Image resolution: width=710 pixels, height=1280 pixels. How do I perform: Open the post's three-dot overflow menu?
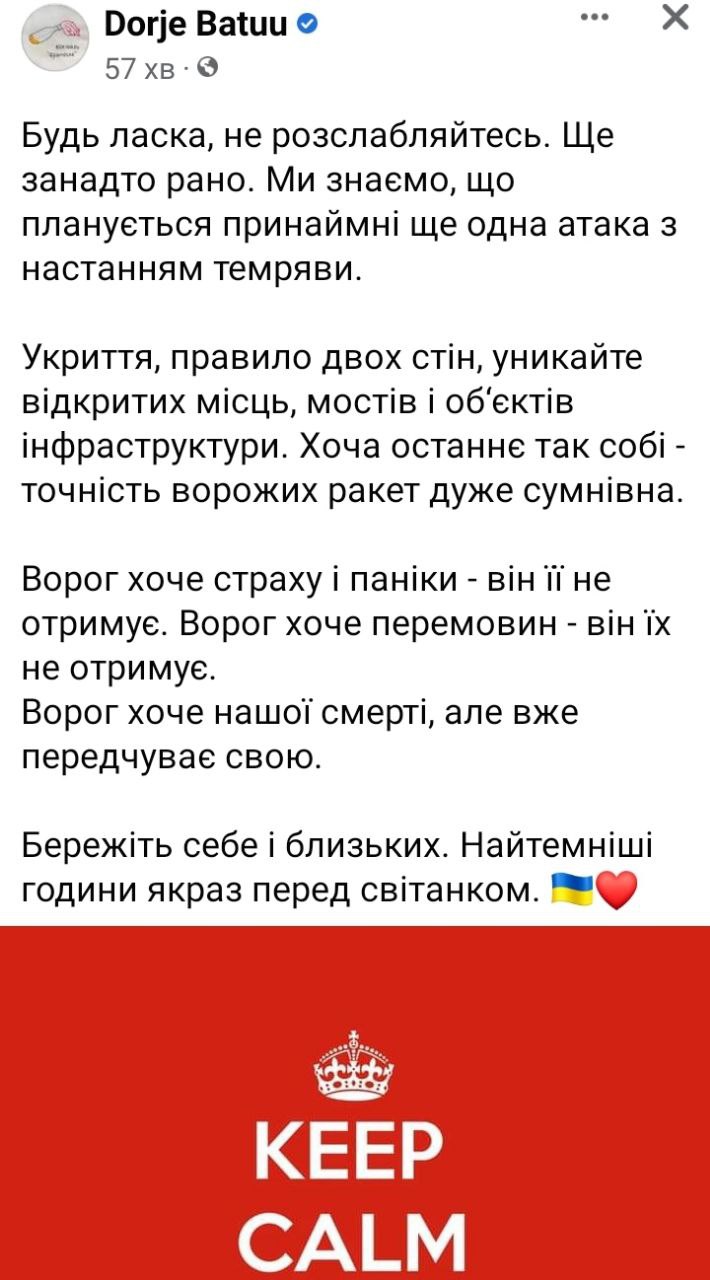tap(595, 18)
